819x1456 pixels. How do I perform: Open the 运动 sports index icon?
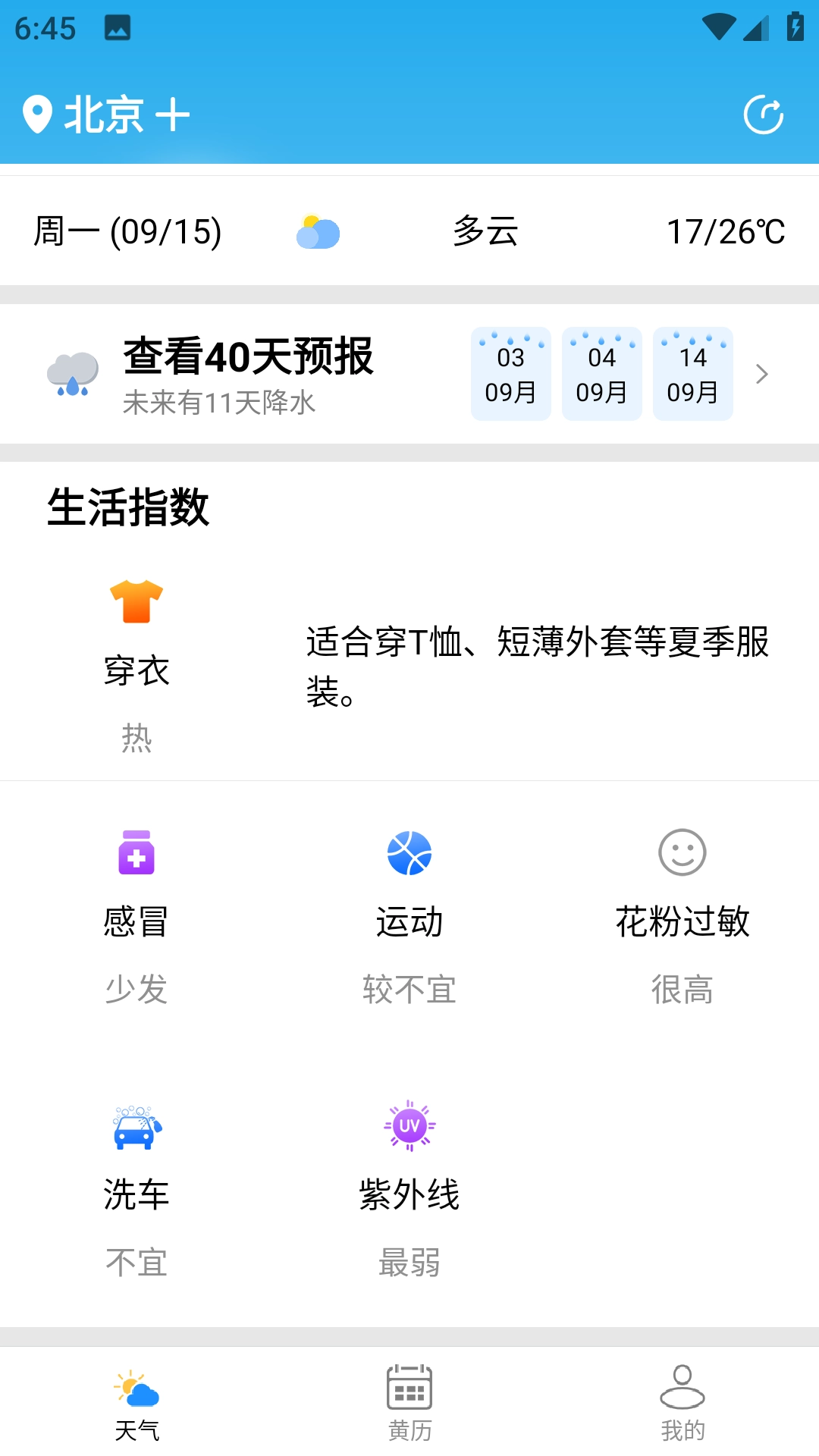409,853
